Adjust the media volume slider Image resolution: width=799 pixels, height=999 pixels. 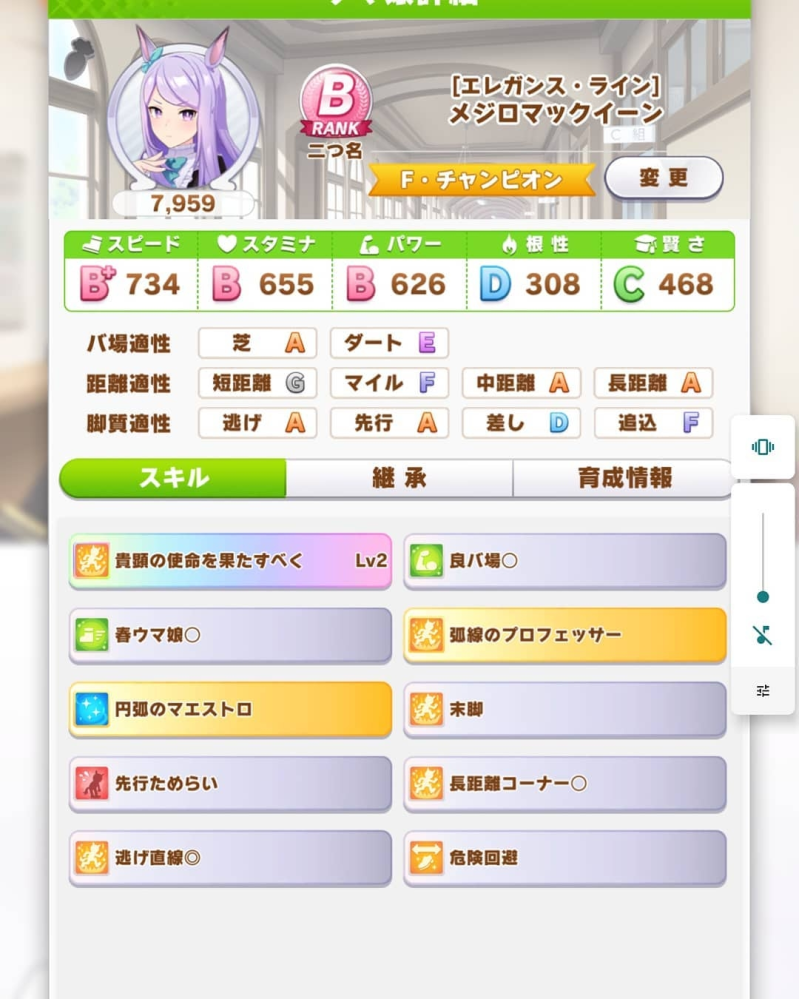pos(763,596)
